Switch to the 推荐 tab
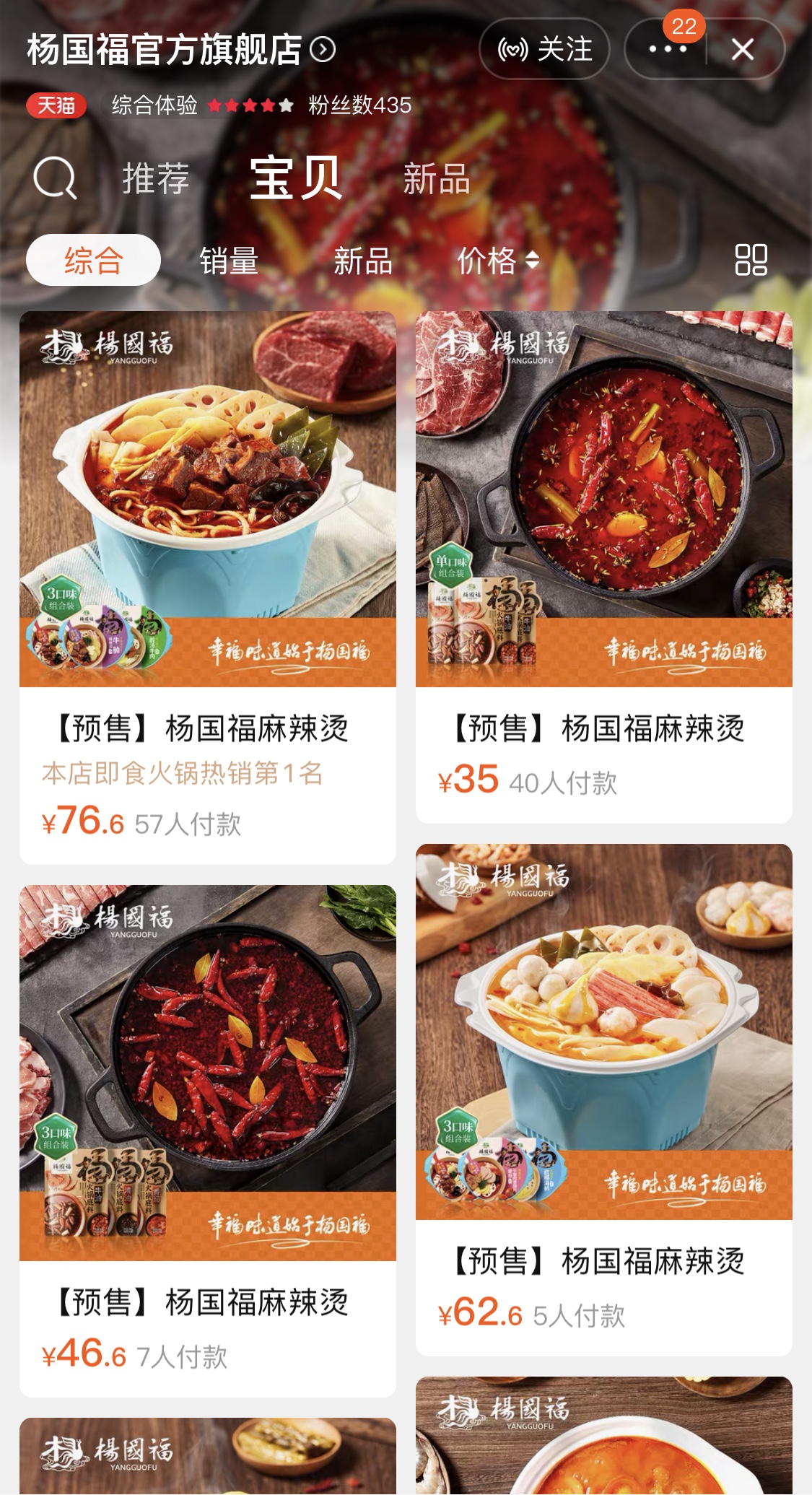This screenshot has width=812, height=1495. (155, 178)
